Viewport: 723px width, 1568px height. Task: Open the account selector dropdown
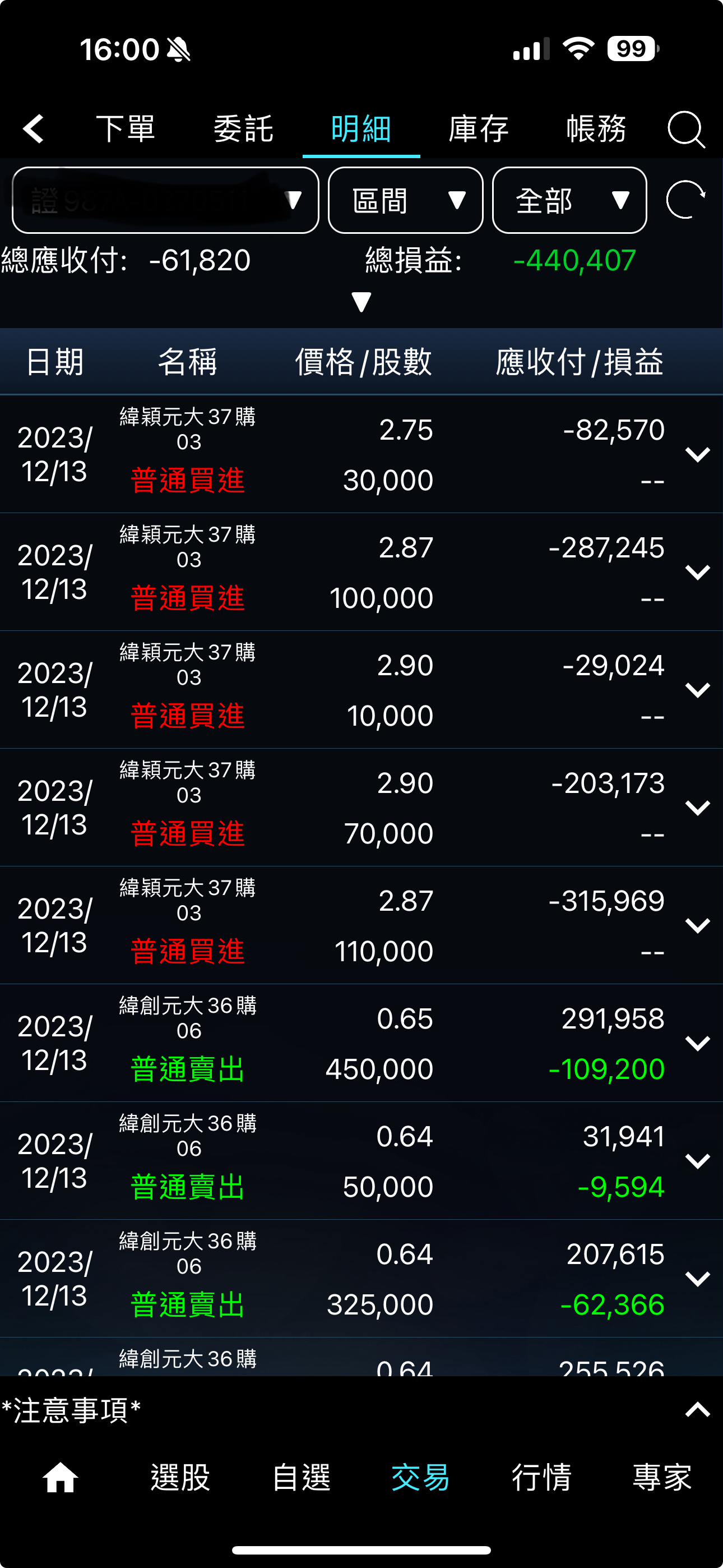tap(165, 200)
